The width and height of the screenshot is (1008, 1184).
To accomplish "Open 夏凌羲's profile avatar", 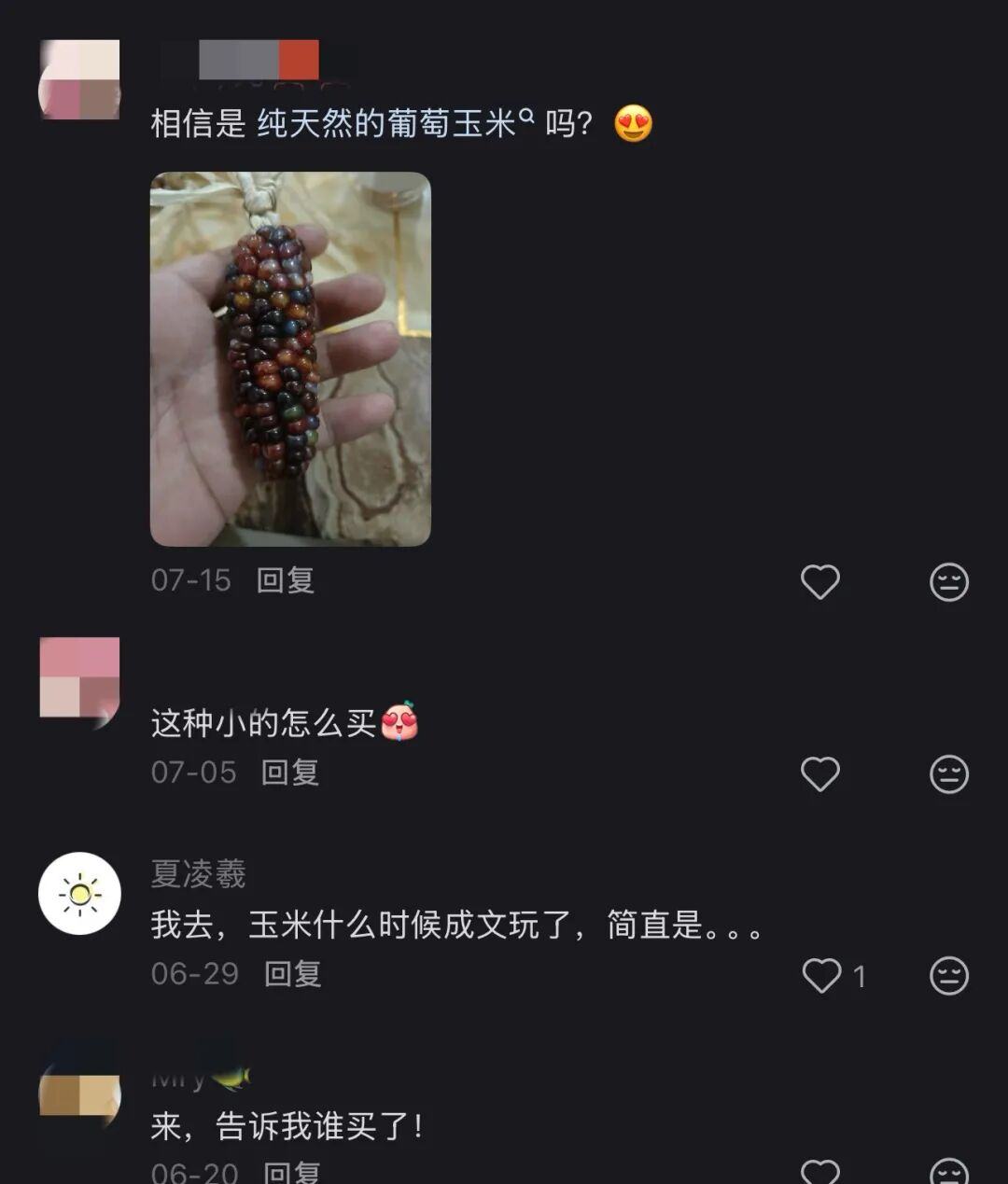I will tap(80, 894).
